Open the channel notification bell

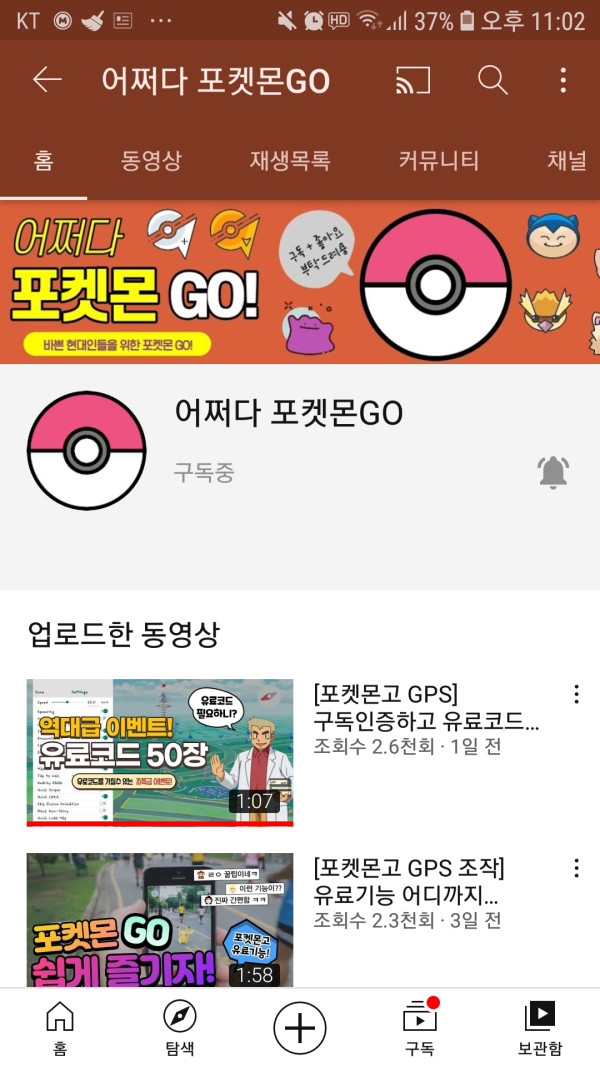point(553,471)
